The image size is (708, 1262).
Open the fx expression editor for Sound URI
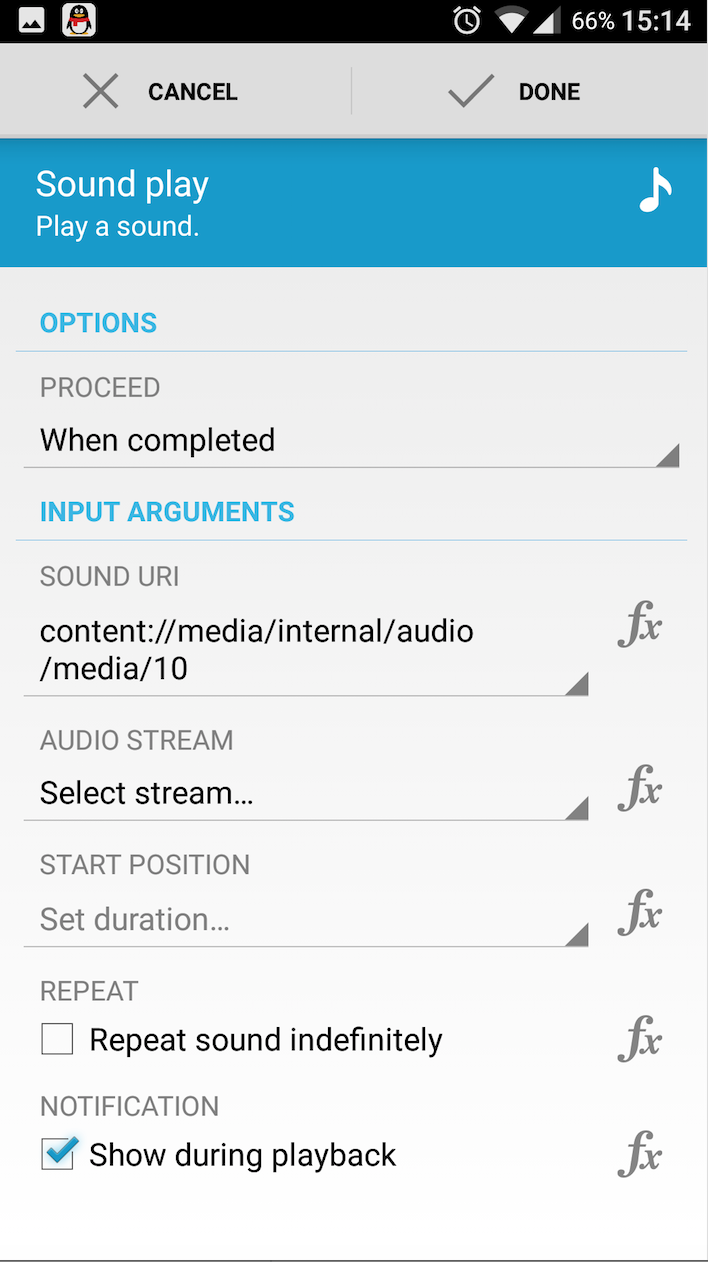click(x=640, y=625)
